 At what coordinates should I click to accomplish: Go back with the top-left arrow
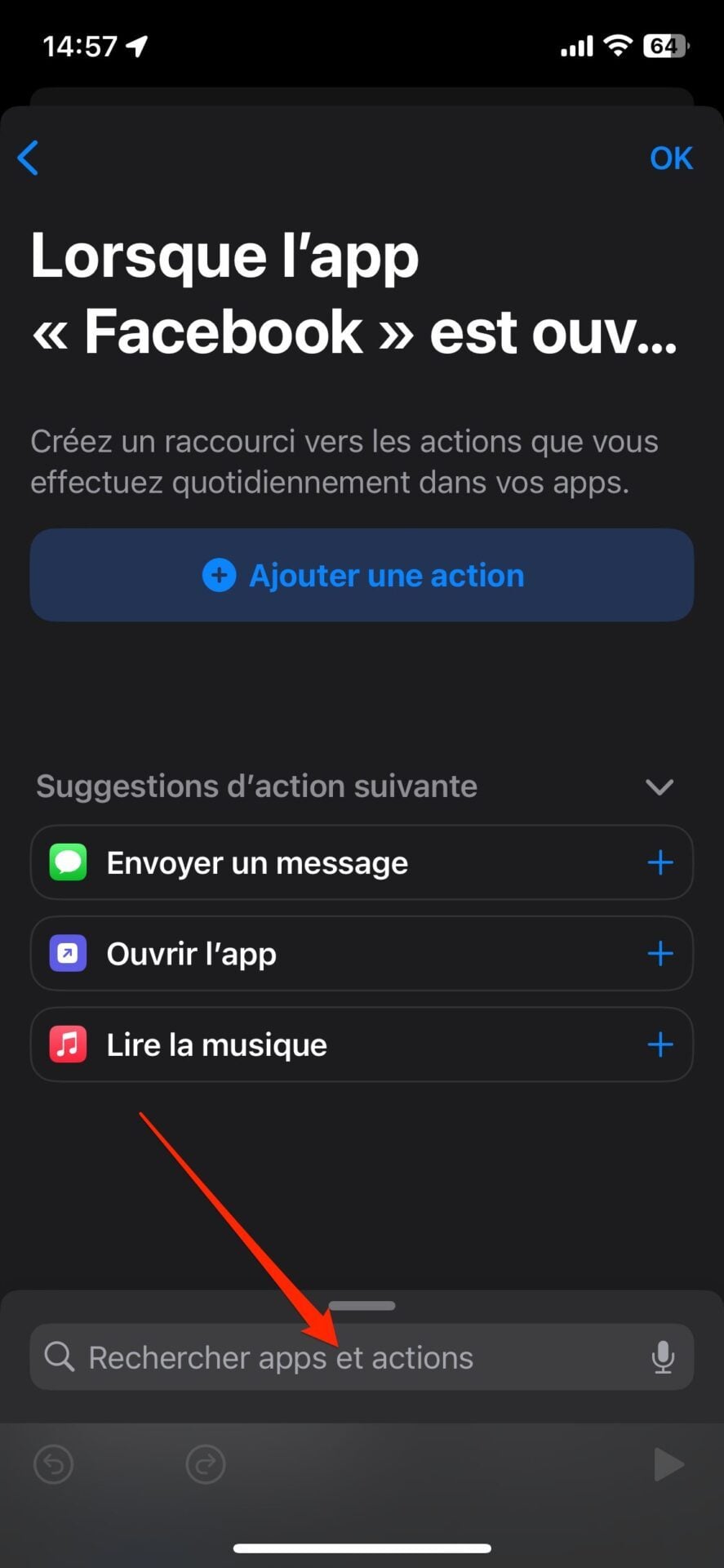click(x=29, y=158)
